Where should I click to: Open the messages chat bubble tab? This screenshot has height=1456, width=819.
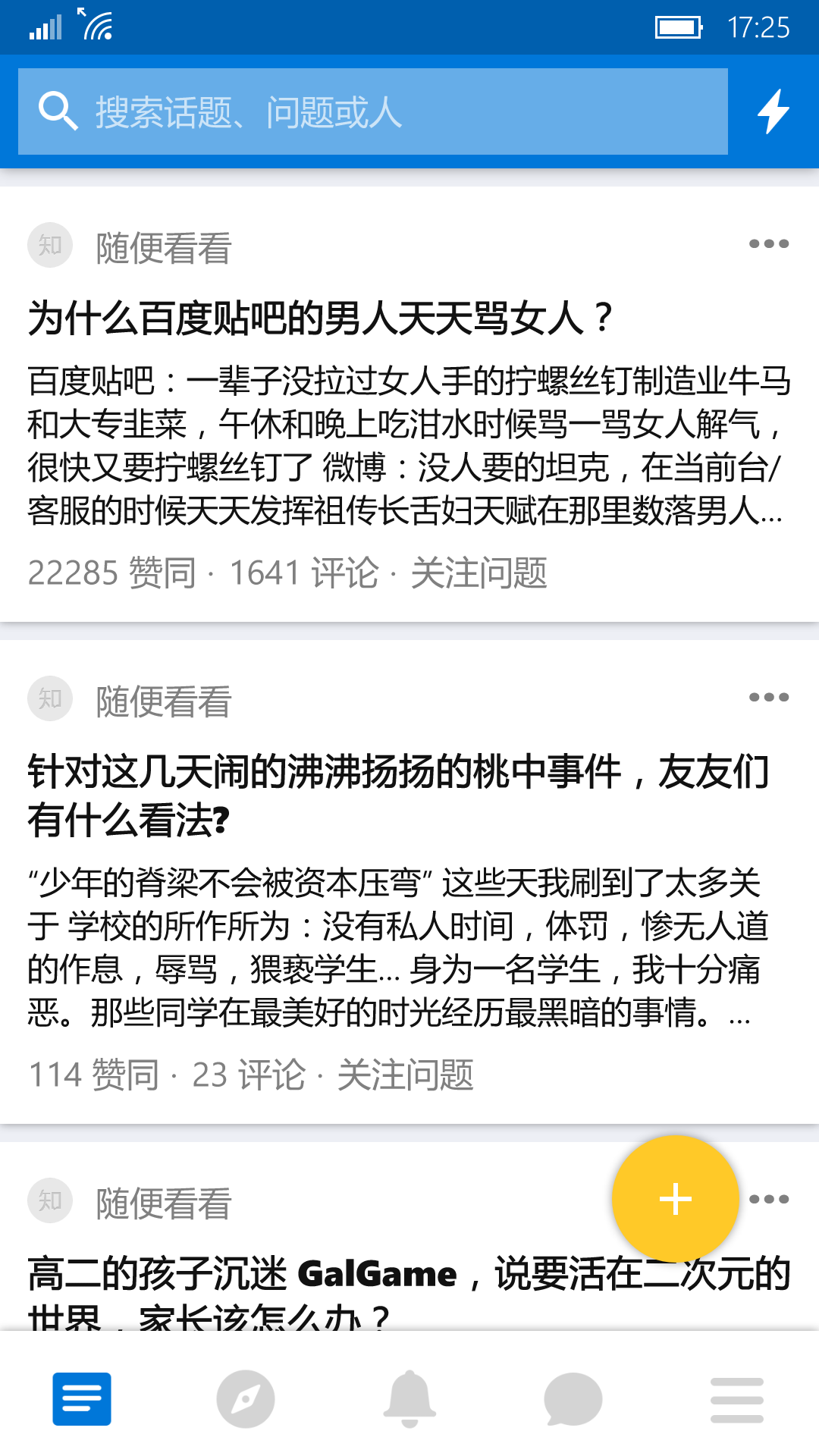[x=573, y=1398]
